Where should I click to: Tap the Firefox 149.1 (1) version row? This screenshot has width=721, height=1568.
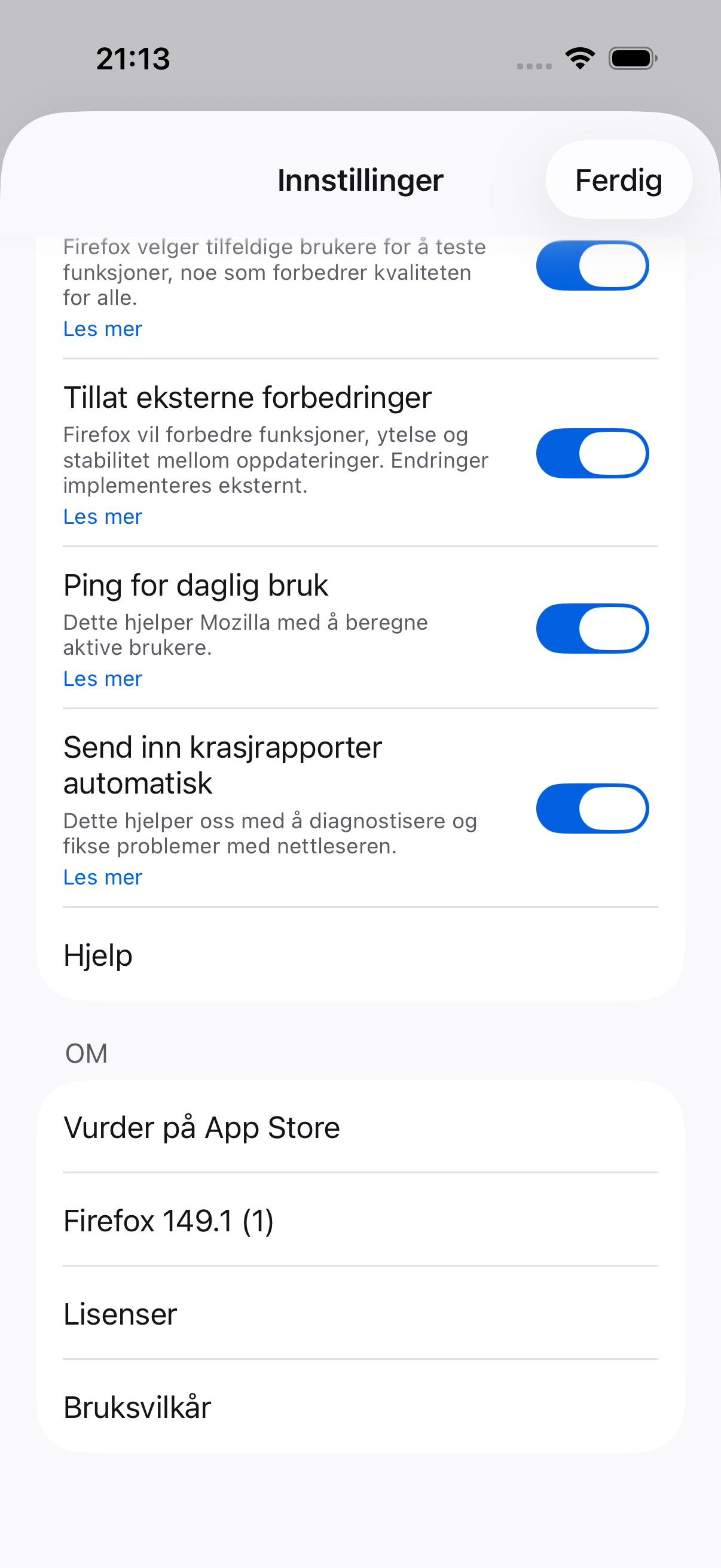pos(360,1220)
